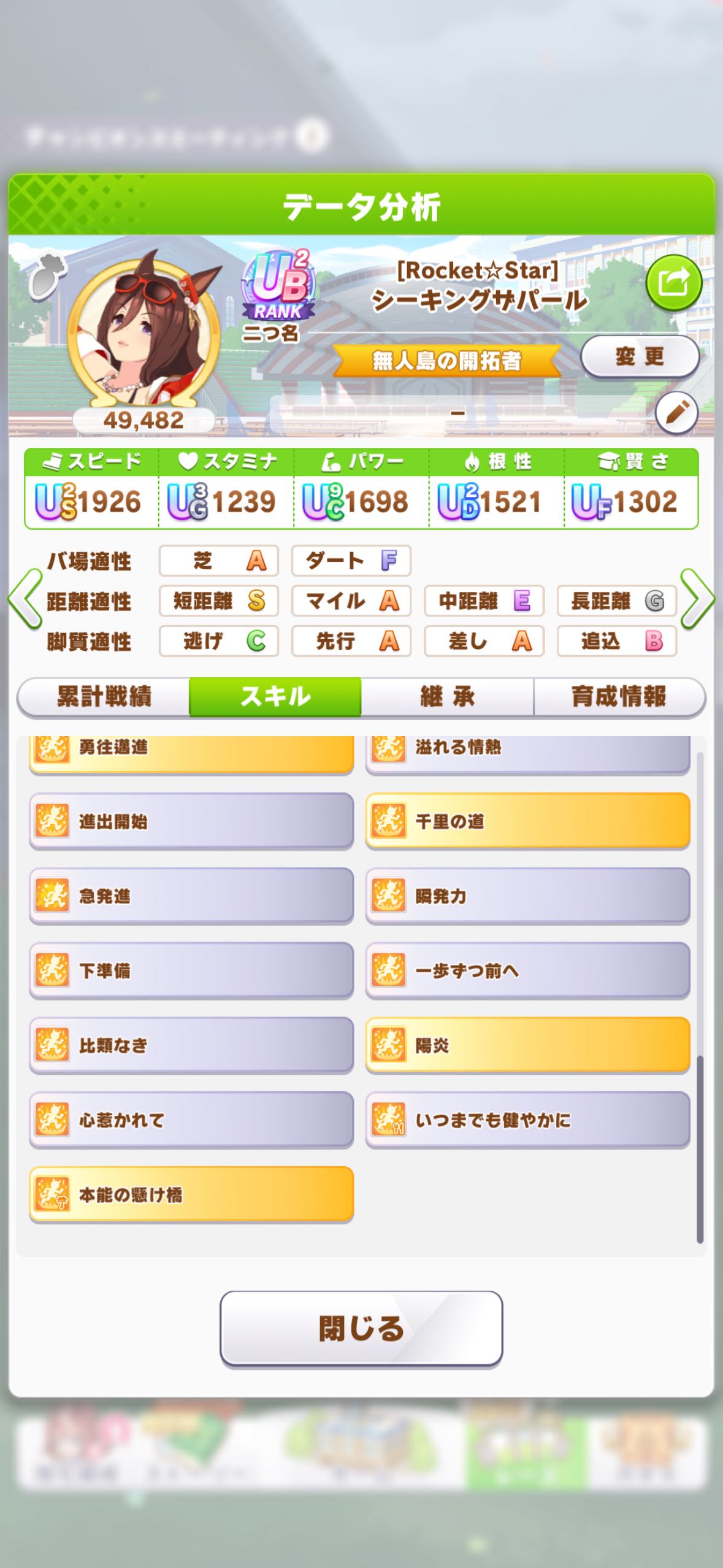Go to the next character arrow
723x1568 pixels.
coord(698,599)
